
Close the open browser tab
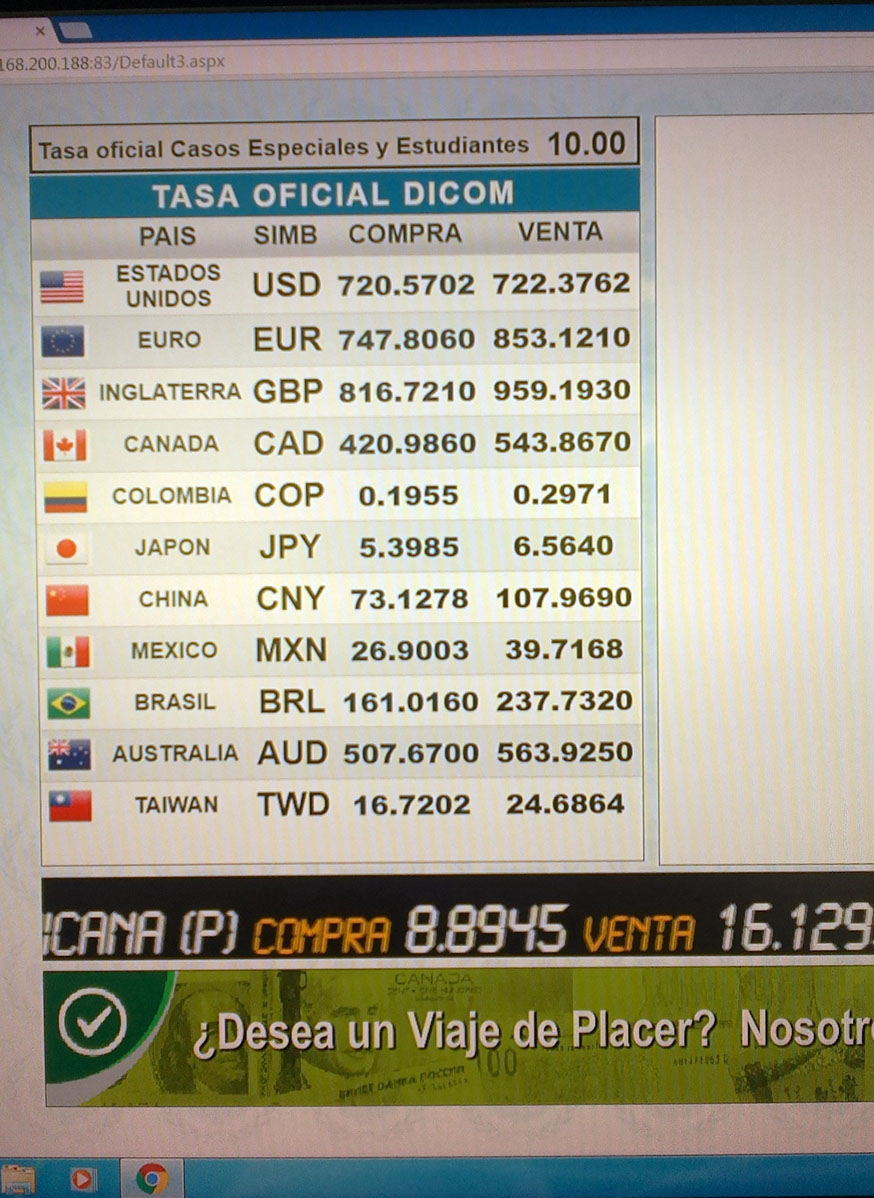pos(40,31)
